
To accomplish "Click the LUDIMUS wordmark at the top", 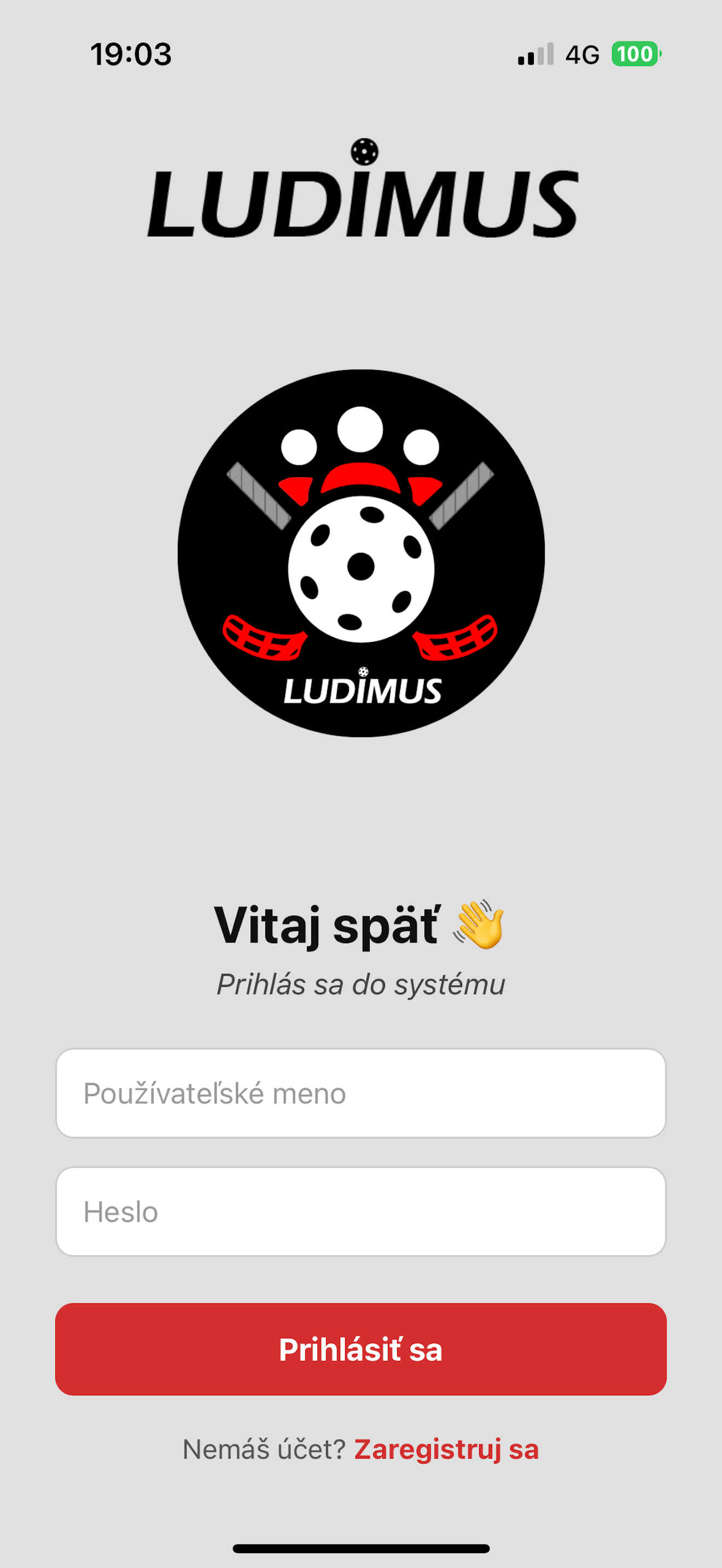I will [362, 201].
